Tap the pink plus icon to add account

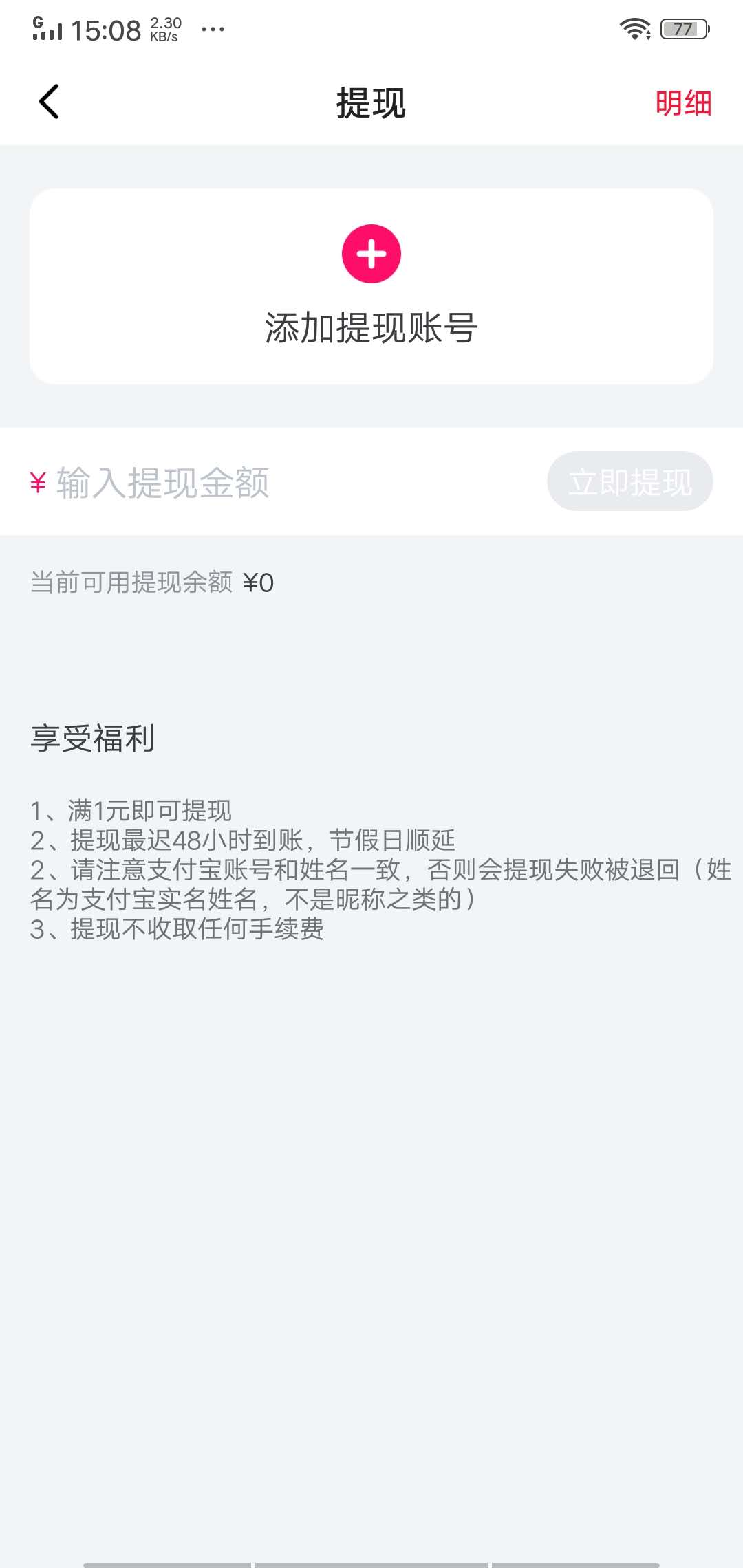(x=371, y=254)
